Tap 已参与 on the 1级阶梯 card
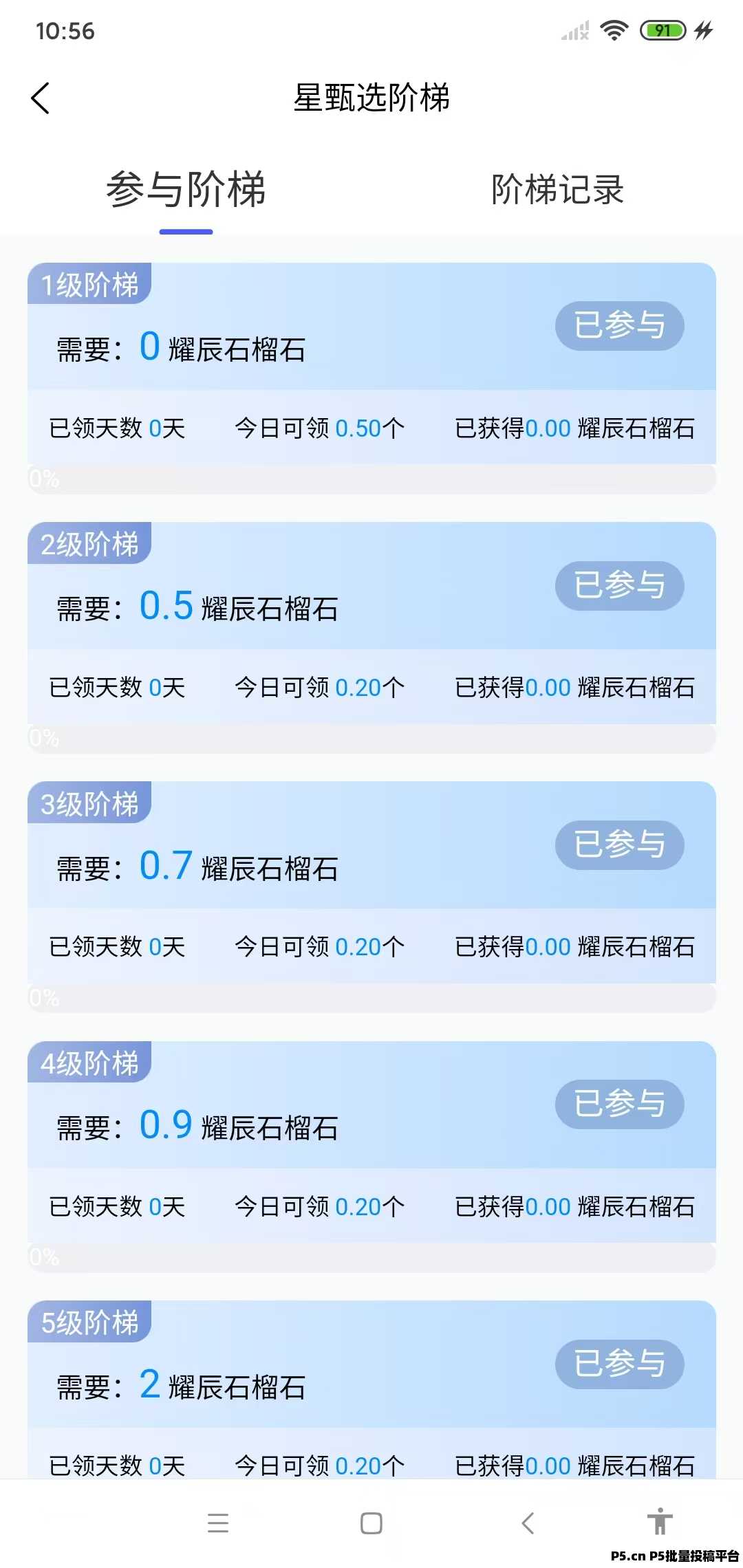This screenshot has width=743, height=1568. coord(618,326)
